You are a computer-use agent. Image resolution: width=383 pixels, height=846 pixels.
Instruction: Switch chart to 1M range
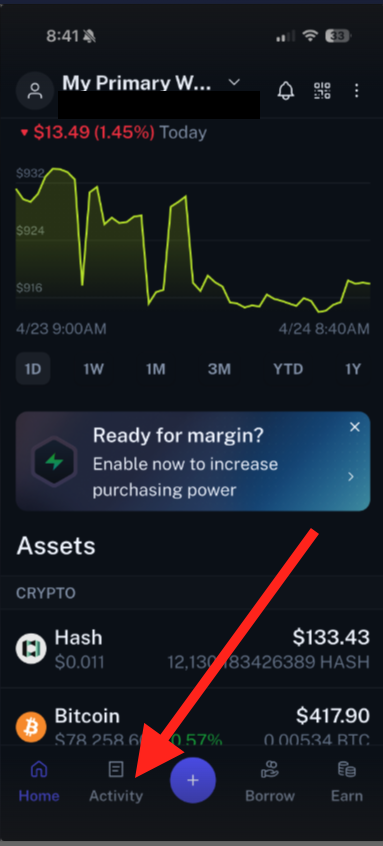(x=155, y=369)
